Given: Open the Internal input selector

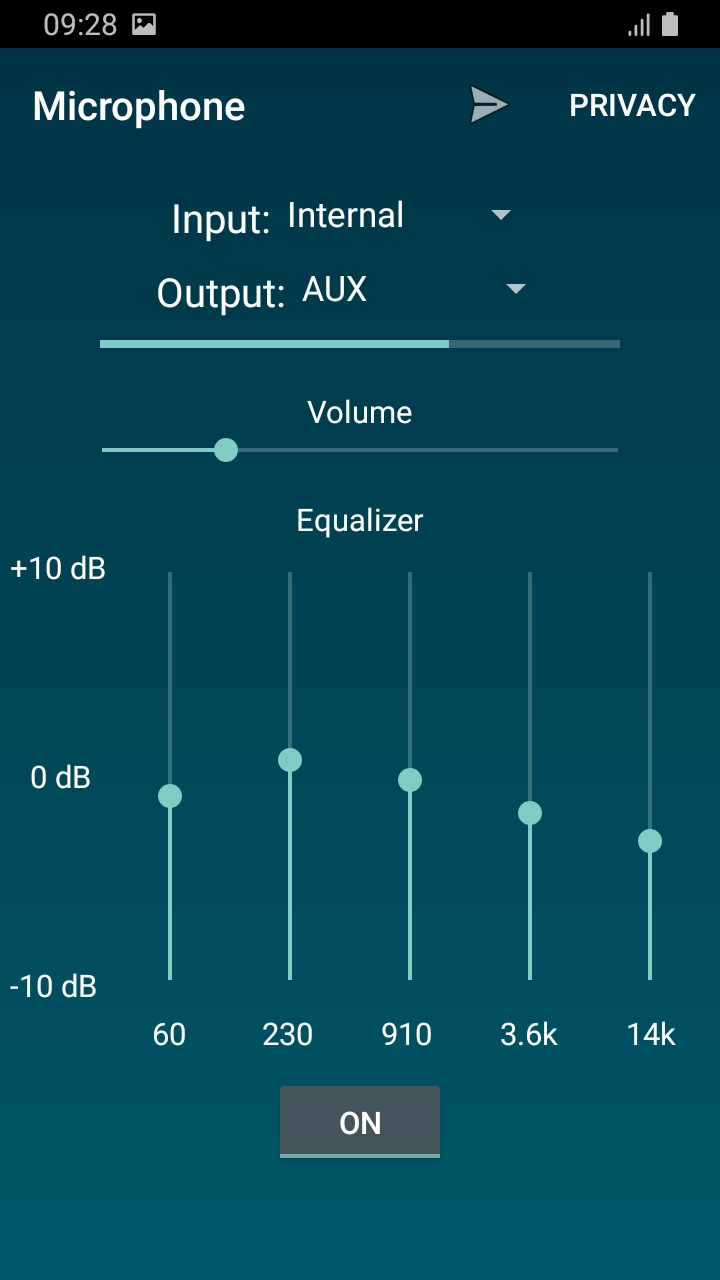Looking at the screenshot, I should (345, 214).
